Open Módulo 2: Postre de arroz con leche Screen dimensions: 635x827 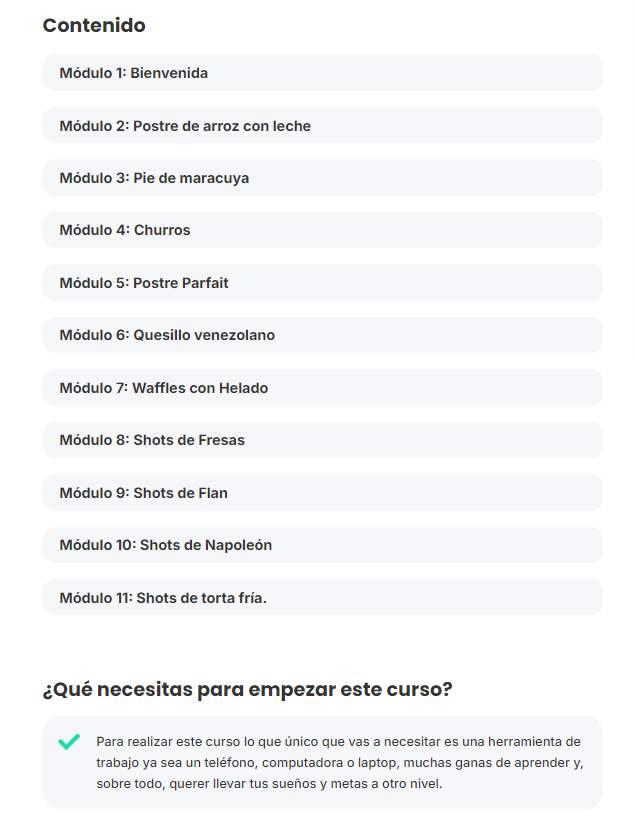322,126
